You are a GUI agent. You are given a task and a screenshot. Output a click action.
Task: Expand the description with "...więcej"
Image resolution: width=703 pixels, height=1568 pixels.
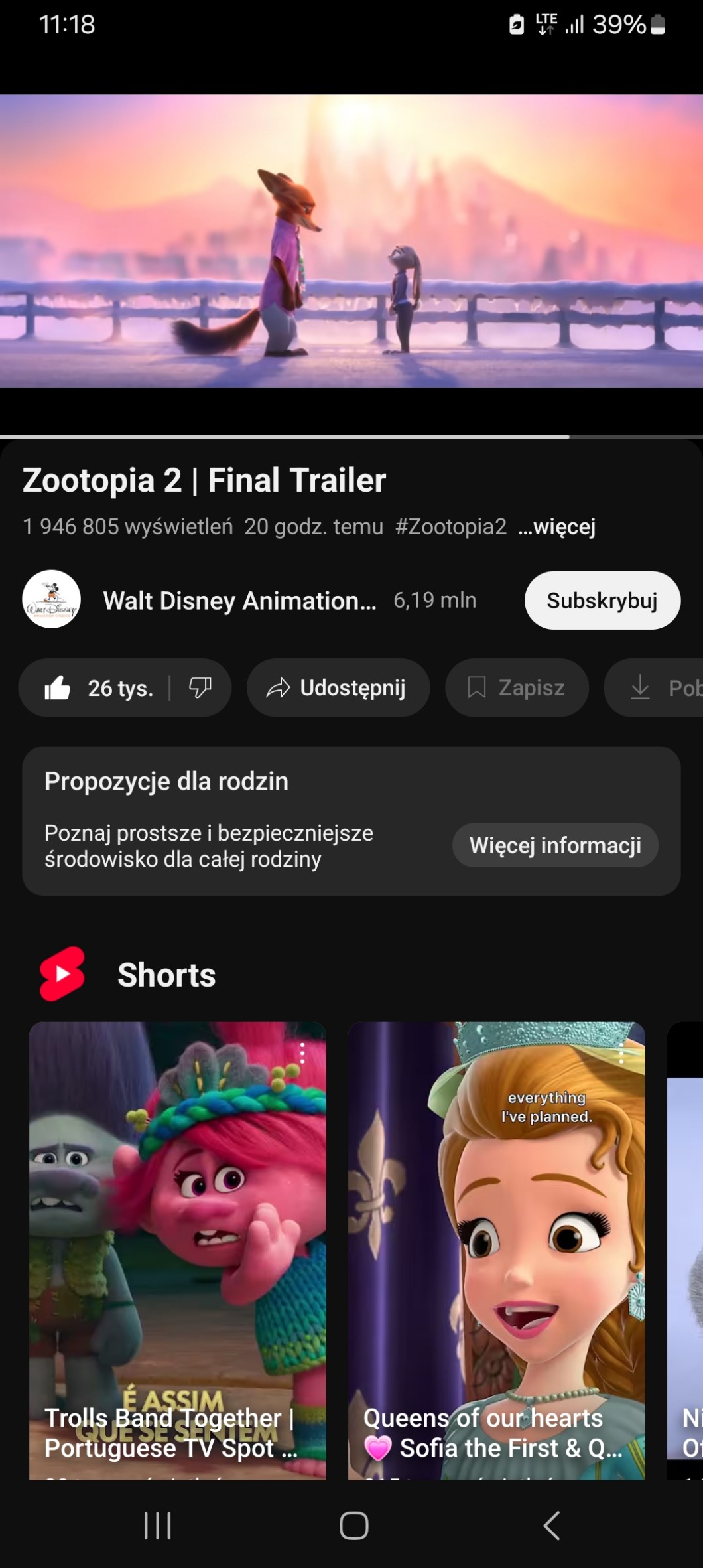pos(557,527)
